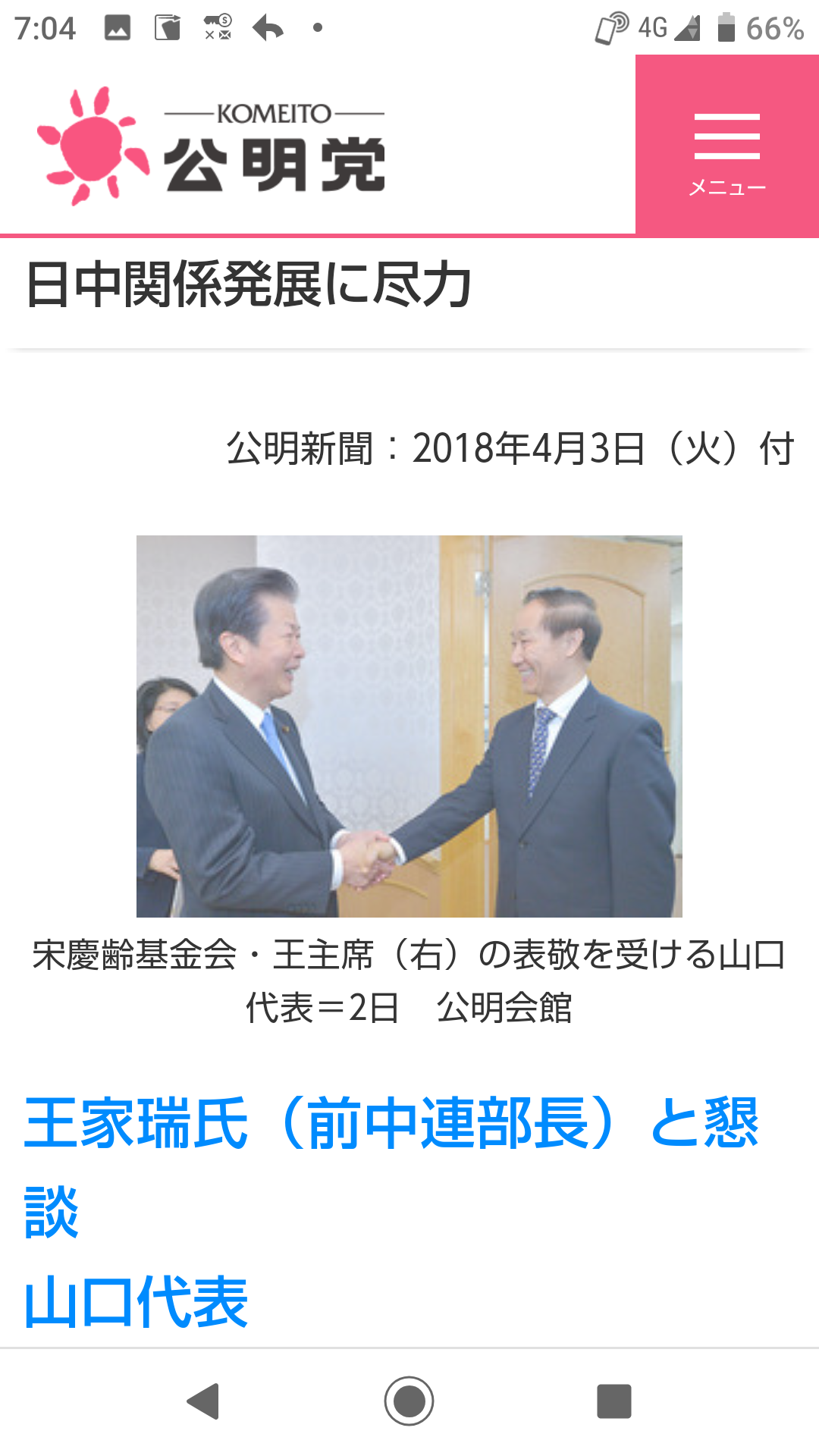
Task: Tap the Komeito logo to go home
Action: pos(212,147)
